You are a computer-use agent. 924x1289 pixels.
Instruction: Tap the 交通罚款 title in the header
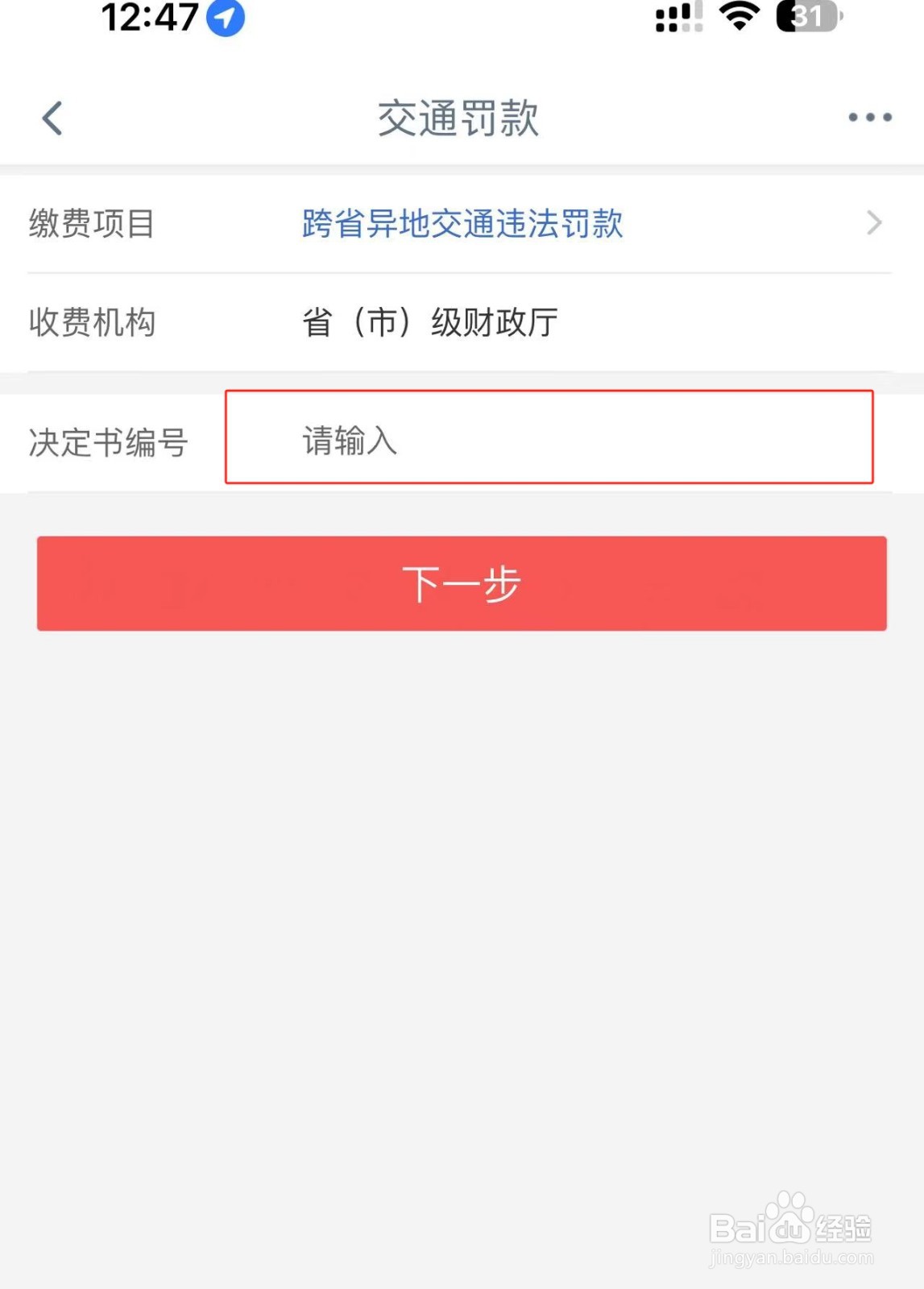[459, 118]
